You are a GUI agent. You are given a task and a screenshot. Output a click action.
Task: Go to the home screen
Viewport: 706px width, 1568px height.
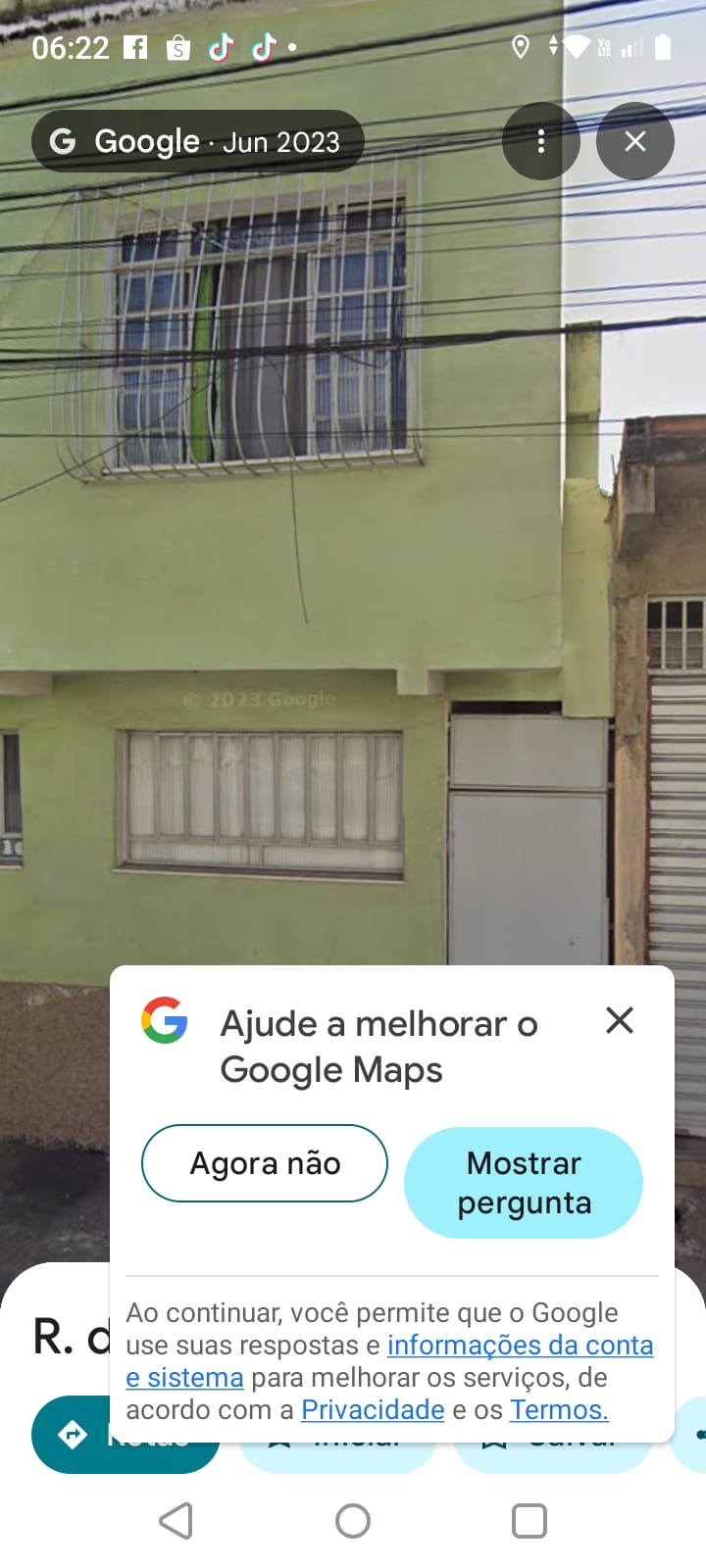coord(353,1521)
